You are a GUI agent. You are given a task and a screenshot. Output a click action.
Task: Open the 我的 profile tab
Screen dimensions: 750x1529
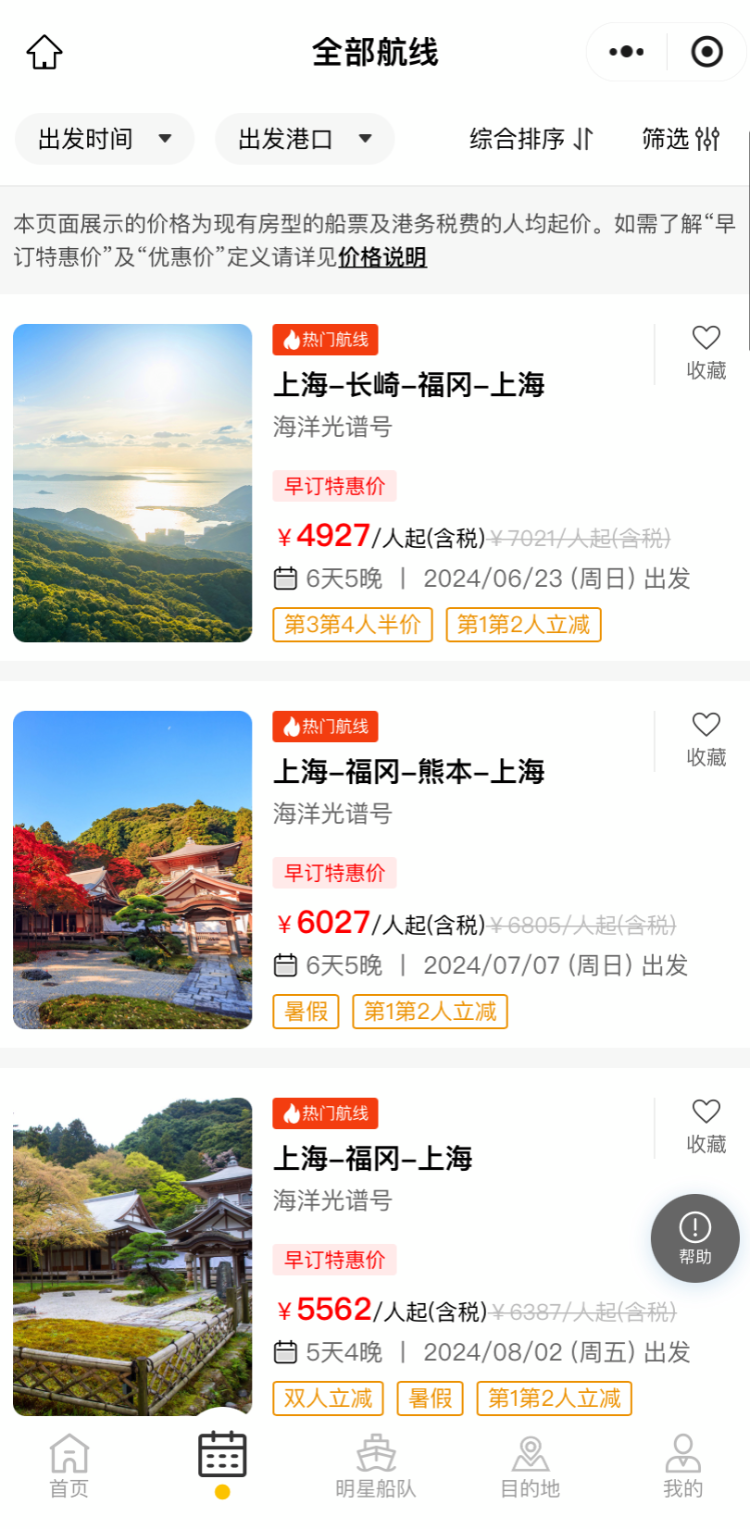683,1466
